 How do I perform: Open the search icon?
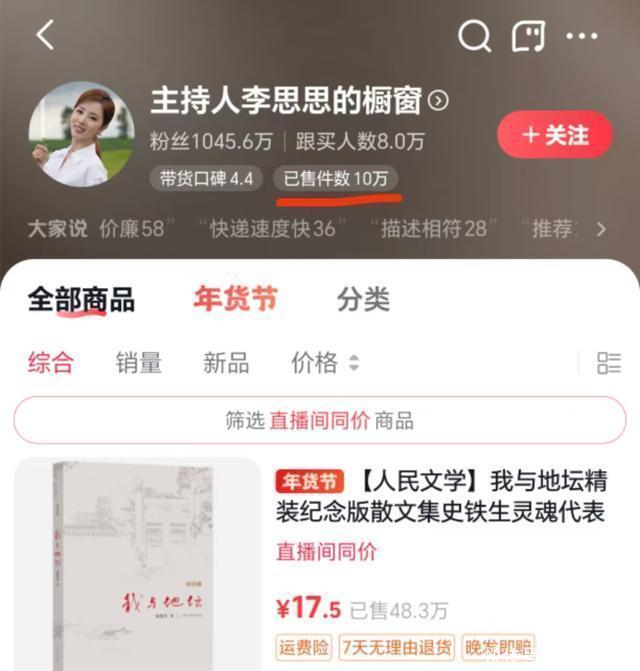point(474,36)
